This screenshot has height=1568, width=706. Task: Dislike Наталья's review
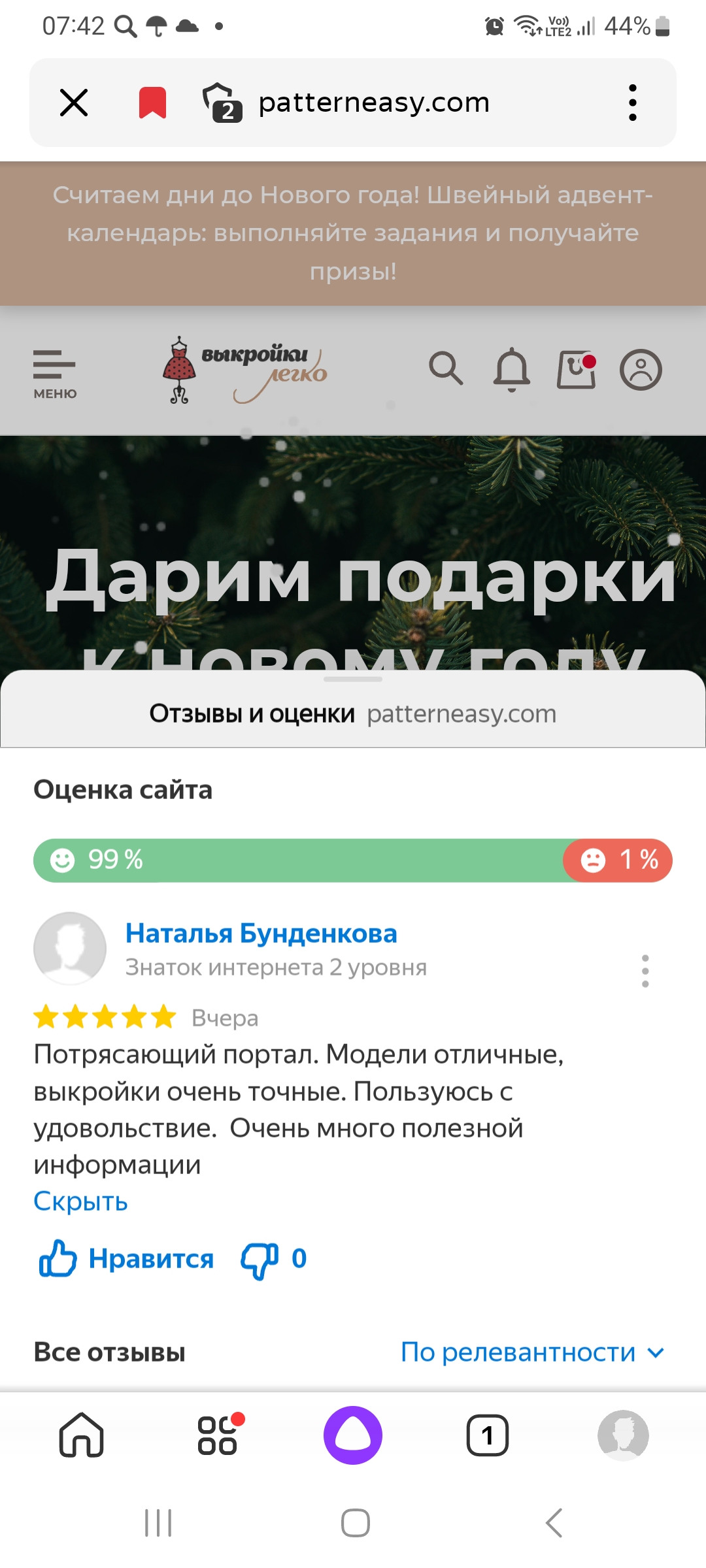[260, 1258]
